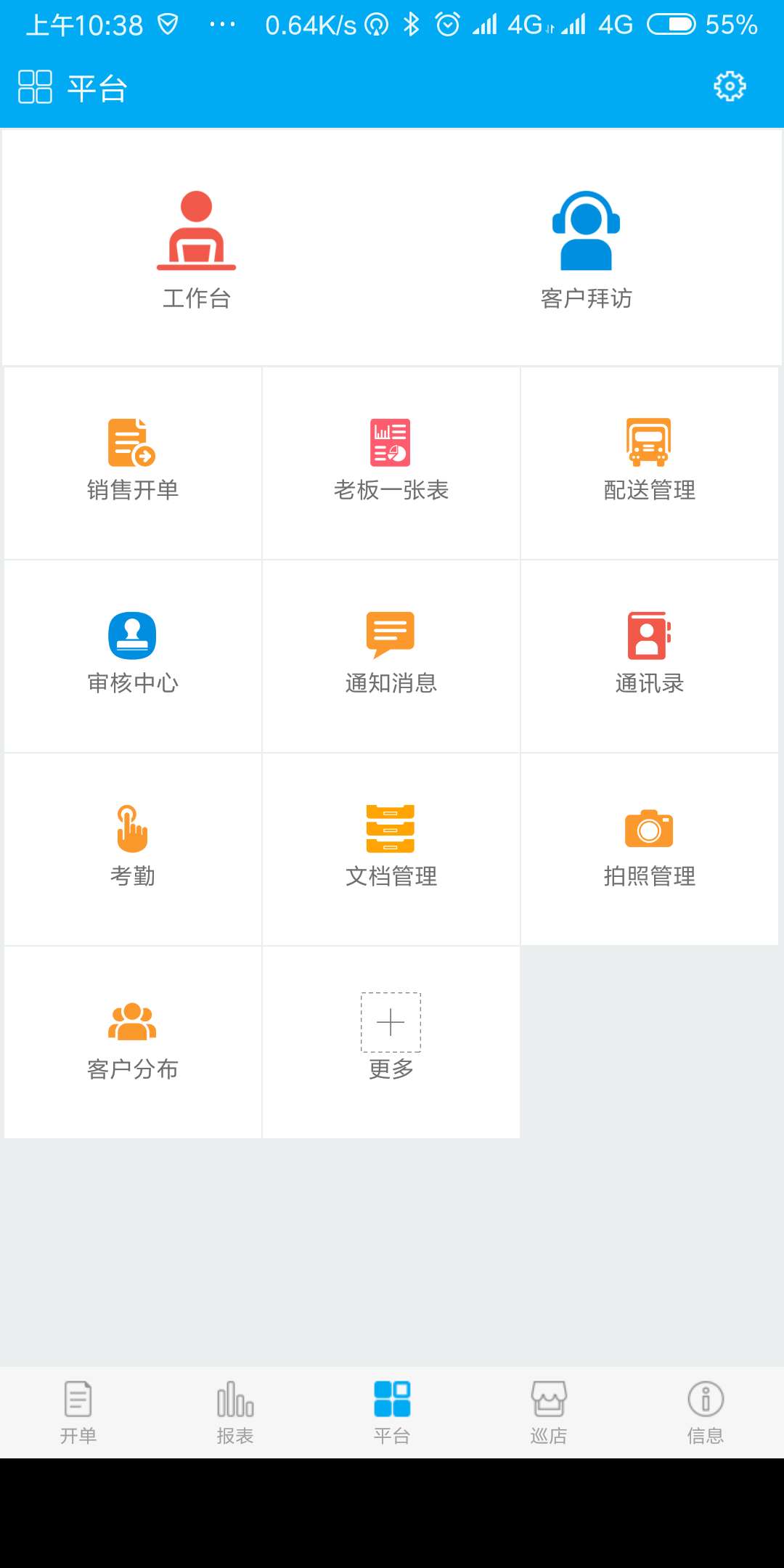Open 工作台 workbench
The height and width of the screenshot is (1568, 784).
(x=196, y=248)
